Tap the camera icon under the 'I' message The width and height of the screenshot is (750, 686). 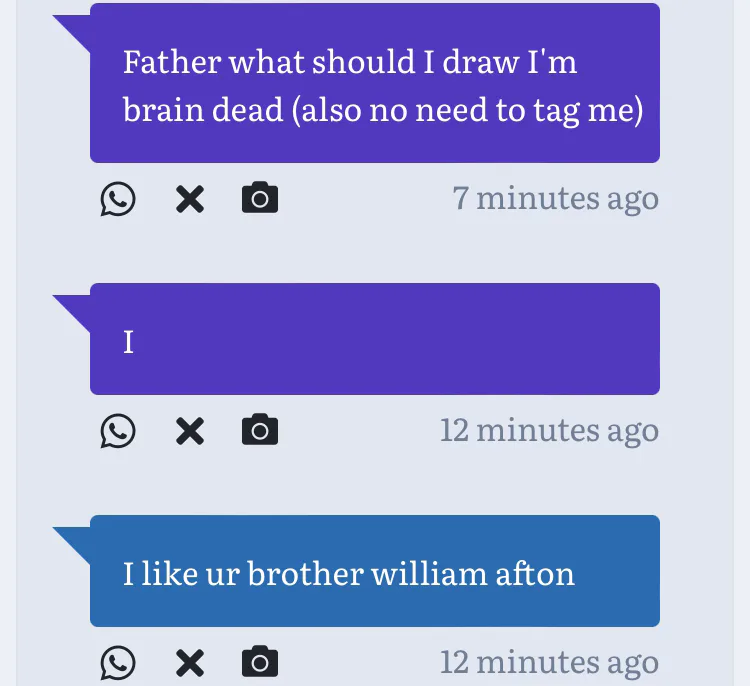point(260,429)
